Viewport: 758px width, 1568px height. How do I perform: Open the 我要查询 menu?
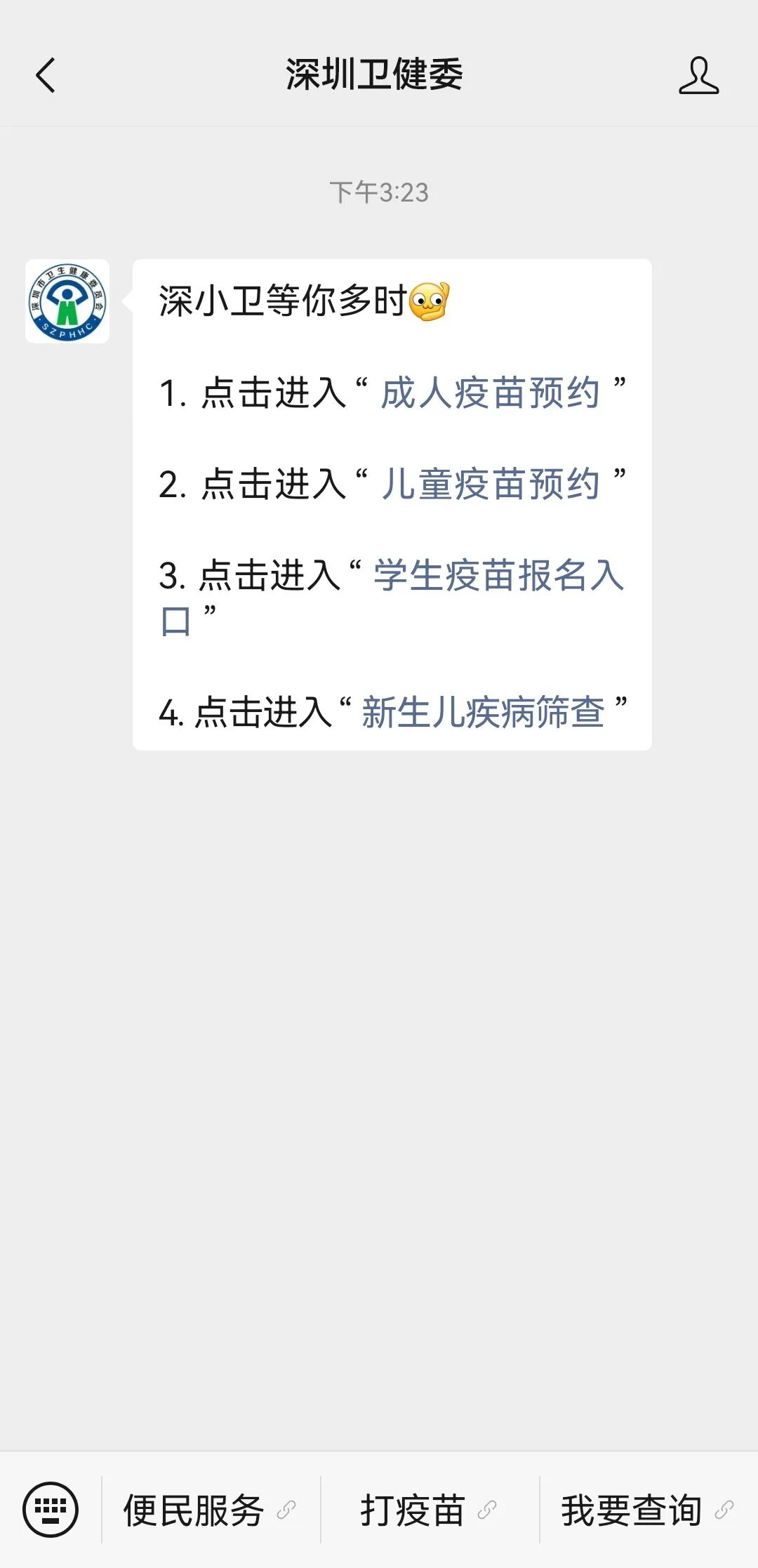click(x=647, y=1510)
